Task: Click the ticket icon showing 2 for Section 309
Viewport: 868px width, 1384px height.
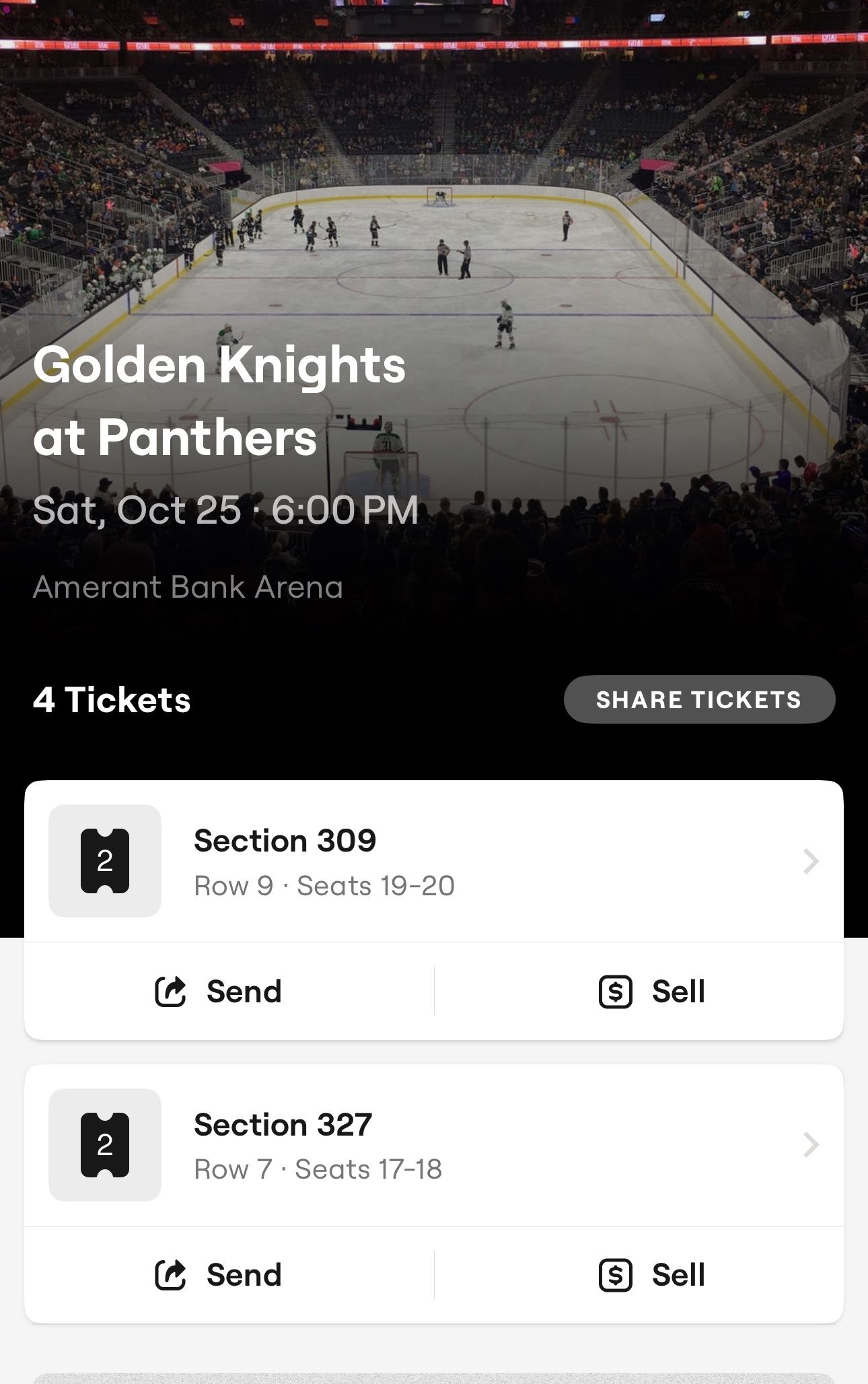Action: coord(104,860)
